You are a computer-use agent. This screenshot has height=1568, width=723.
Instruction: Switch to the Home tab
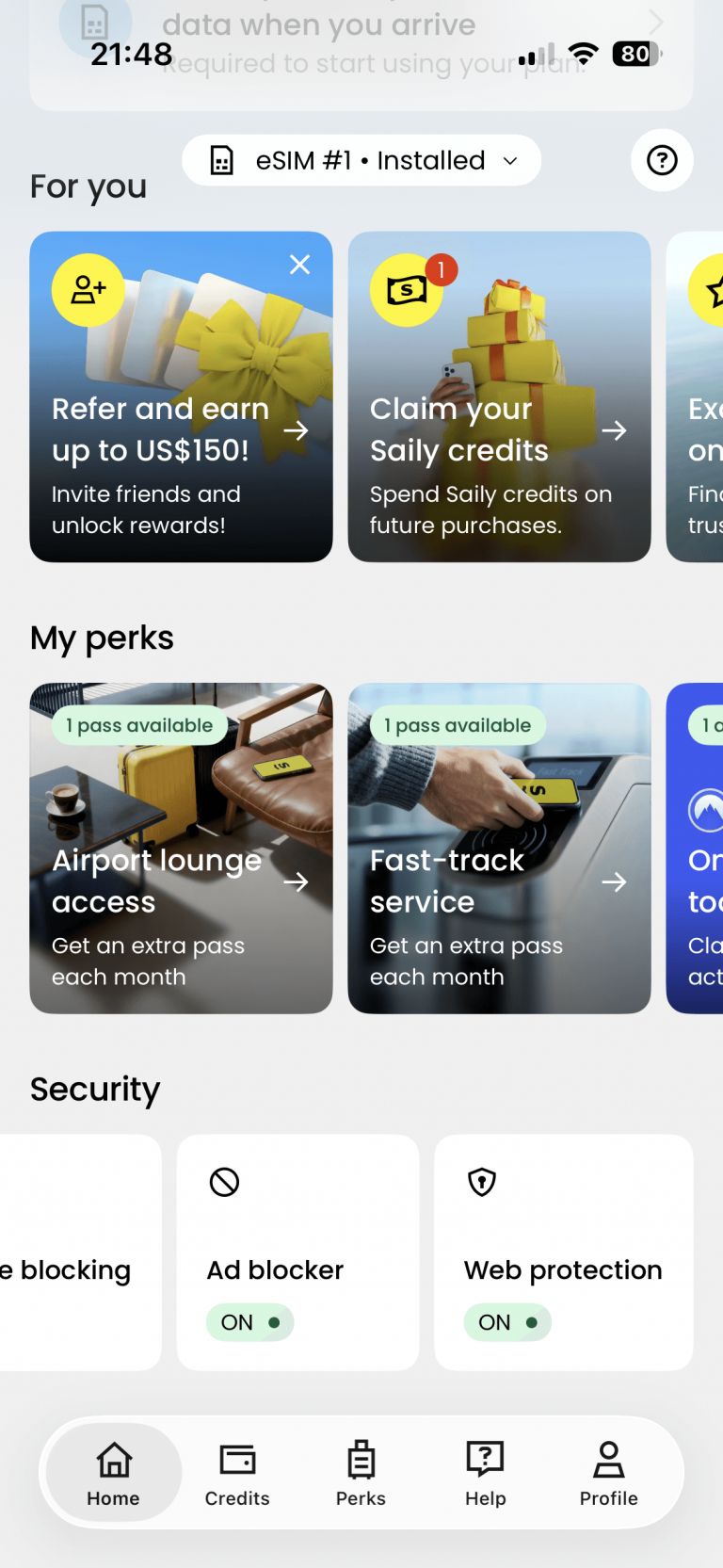(x=114, y=1473)
